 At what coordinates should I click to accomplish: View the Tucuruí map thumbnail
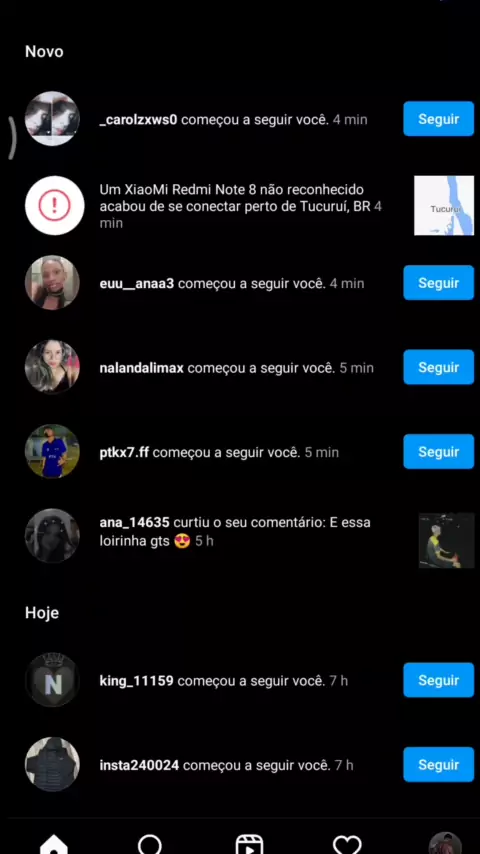coord(443,205)
